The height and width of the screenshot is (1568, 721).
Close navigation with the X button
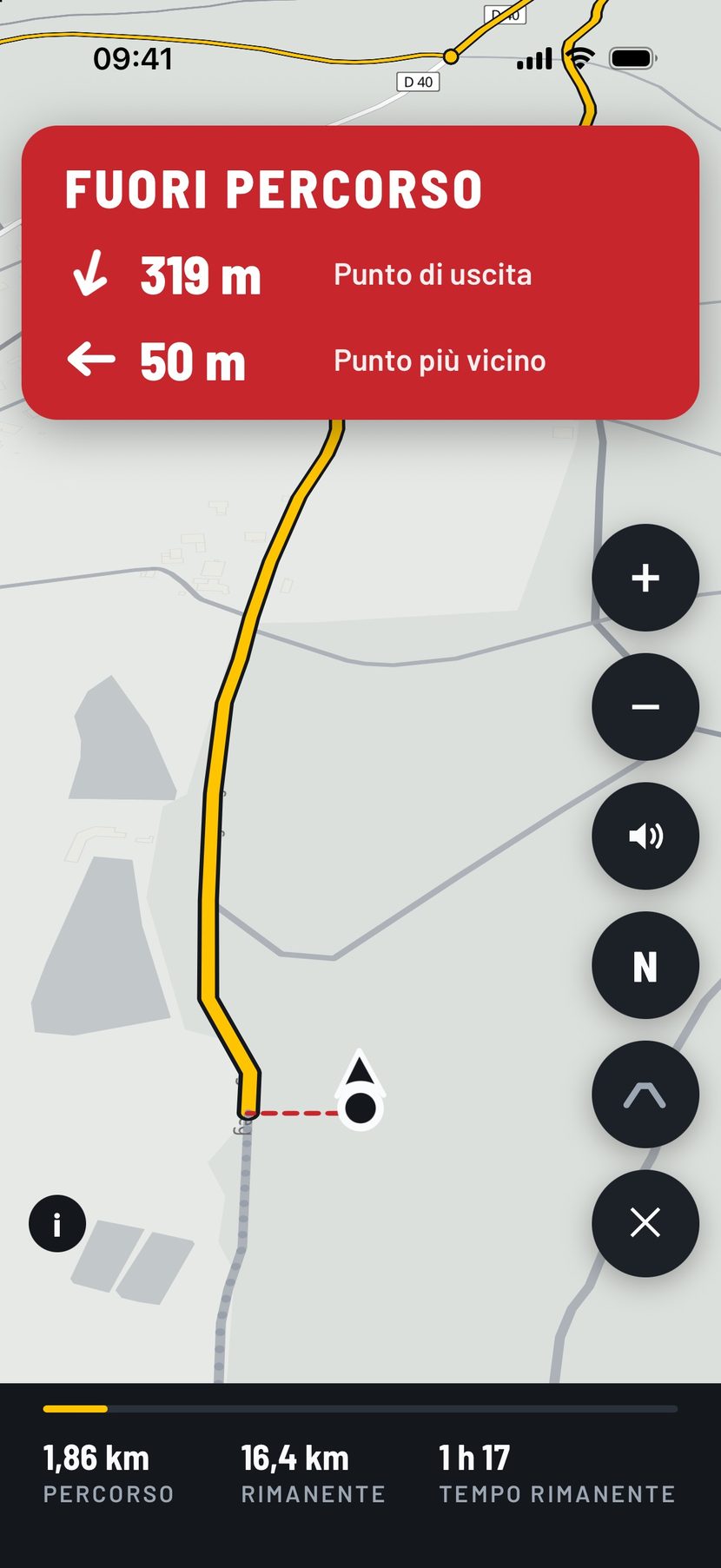pyautogui.click(x=645, y=1223)
